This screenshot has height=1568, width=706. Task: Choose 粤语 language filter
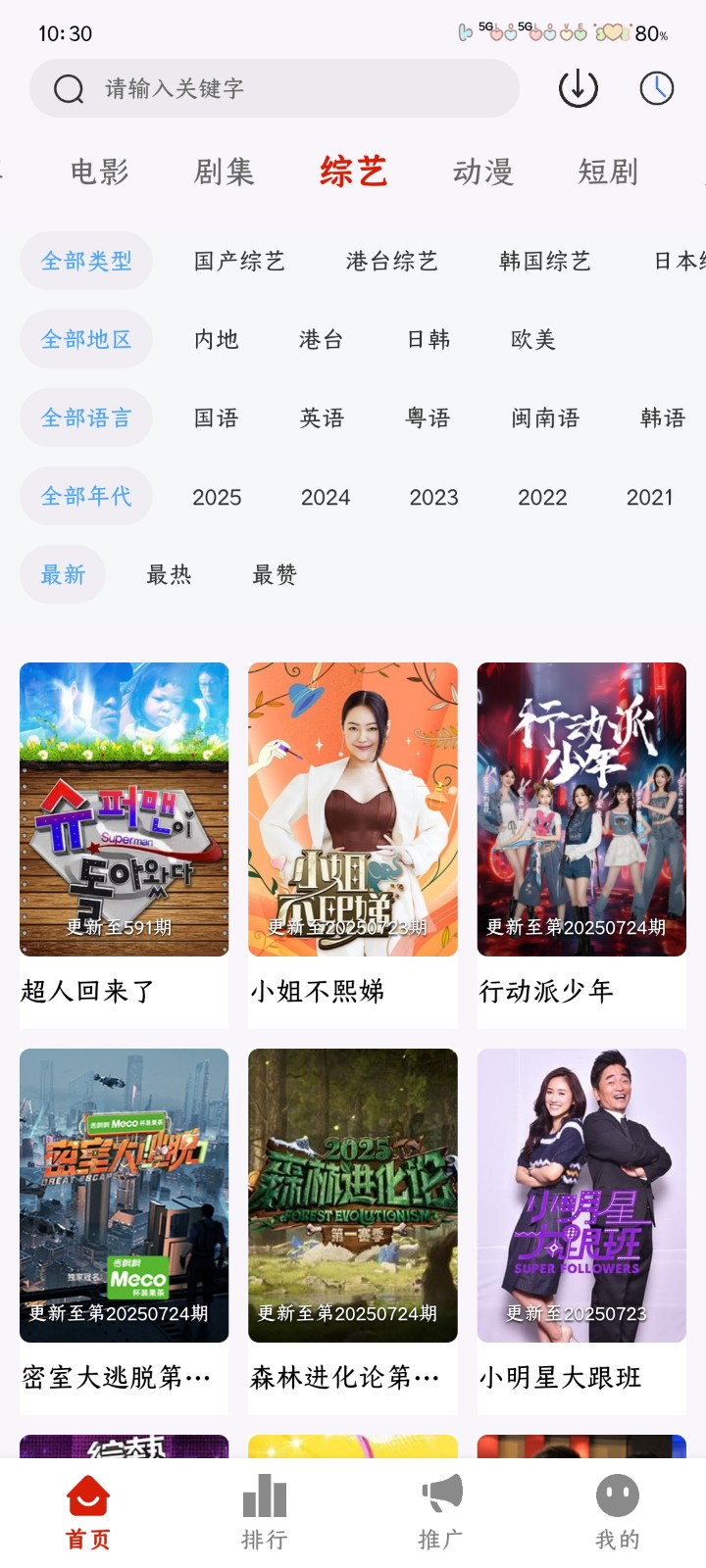click(429, 417)
